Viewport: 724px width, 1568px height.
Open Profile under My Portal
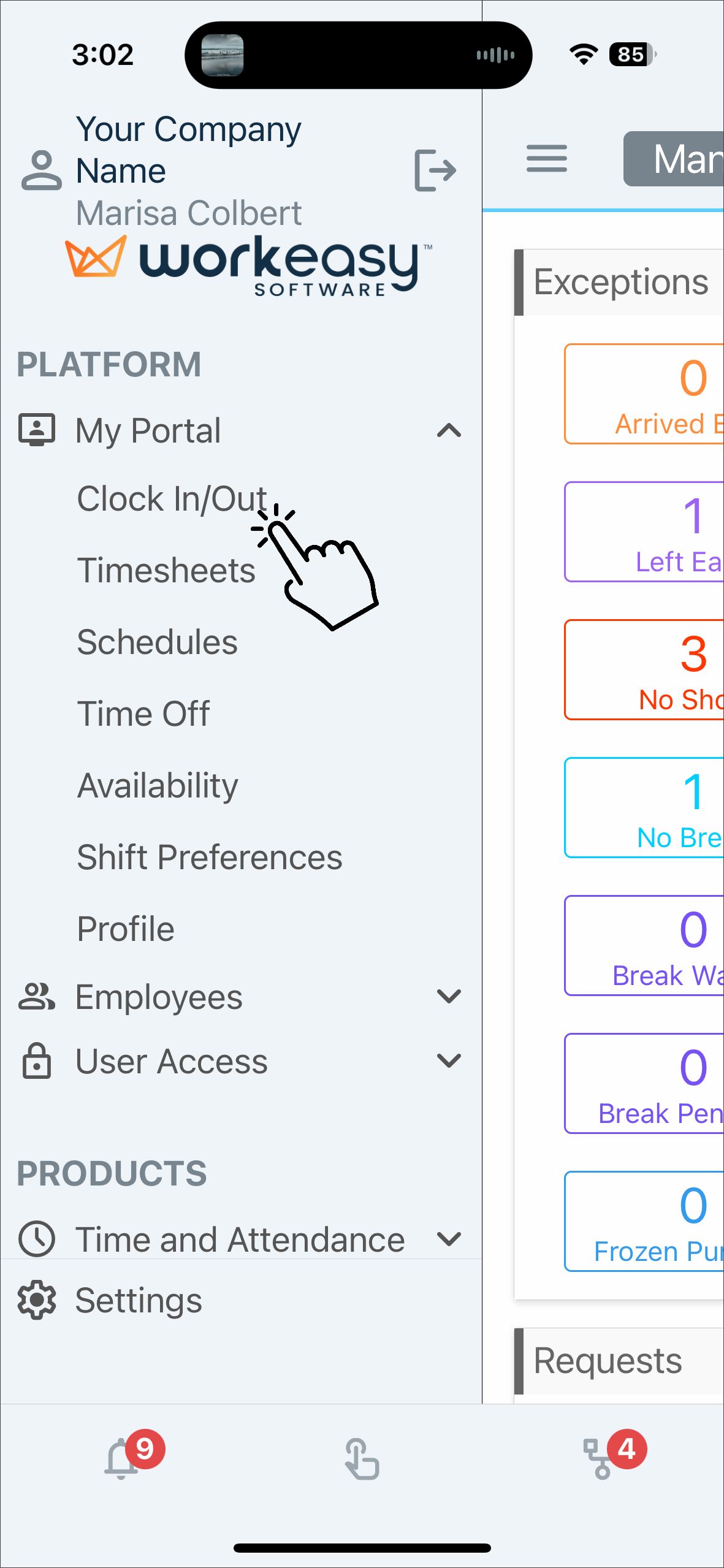coord(126,929)
